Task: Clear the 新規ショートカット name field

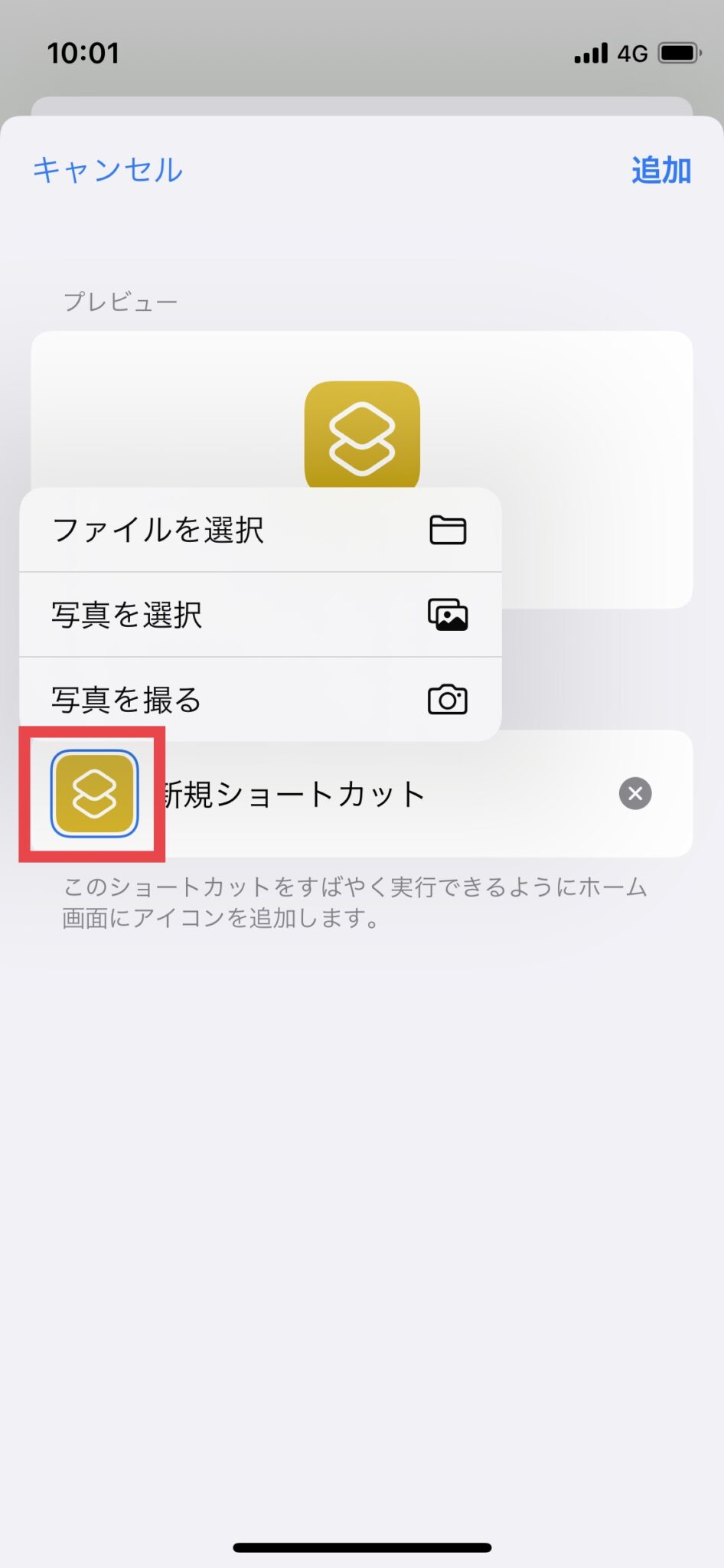Action: tap(635, 793)
